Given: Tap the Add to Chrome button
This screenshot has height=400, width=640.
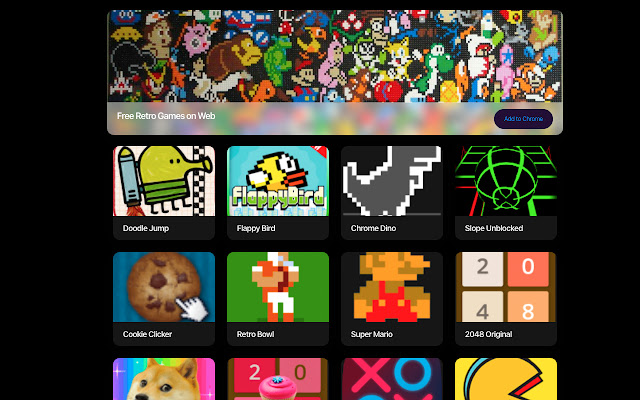Looking at the screenshot, I should (x=523, y=119).
